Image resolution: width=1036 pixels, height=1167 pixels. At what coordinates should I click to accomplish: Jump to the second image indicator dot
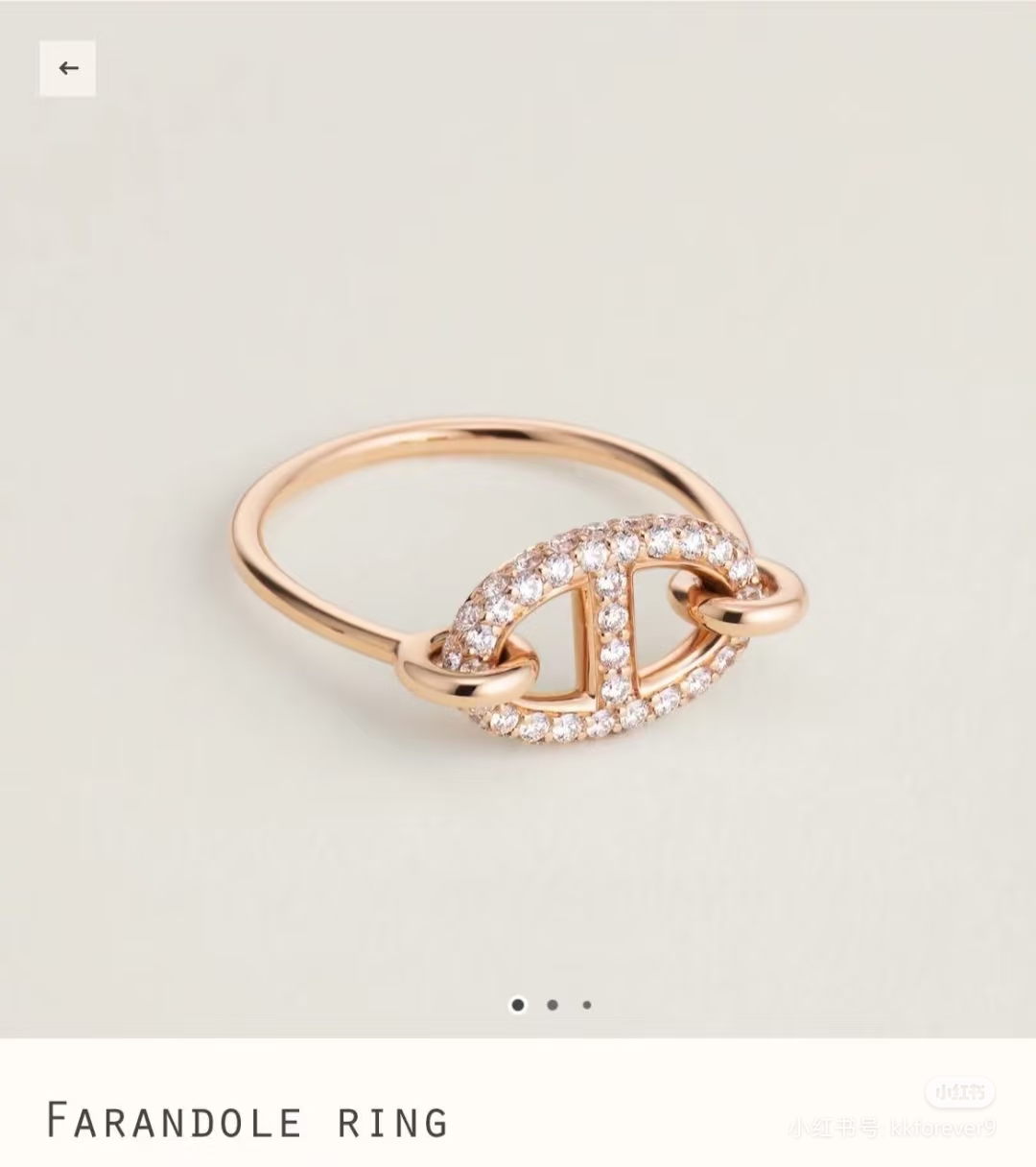[553, 1005]
